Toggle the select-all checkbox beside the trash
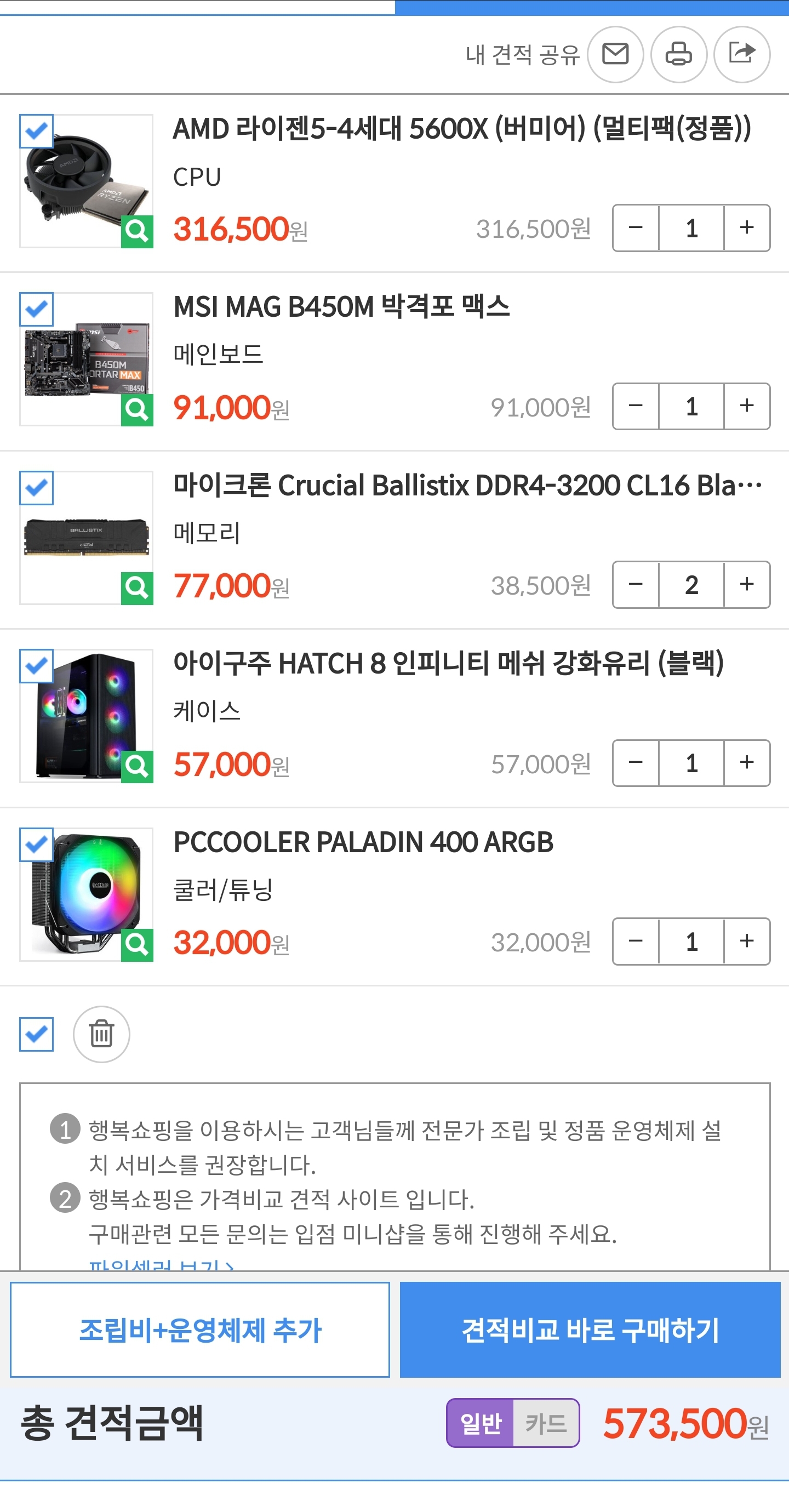The image size is (789, 1512). (x=36, y=1034)
